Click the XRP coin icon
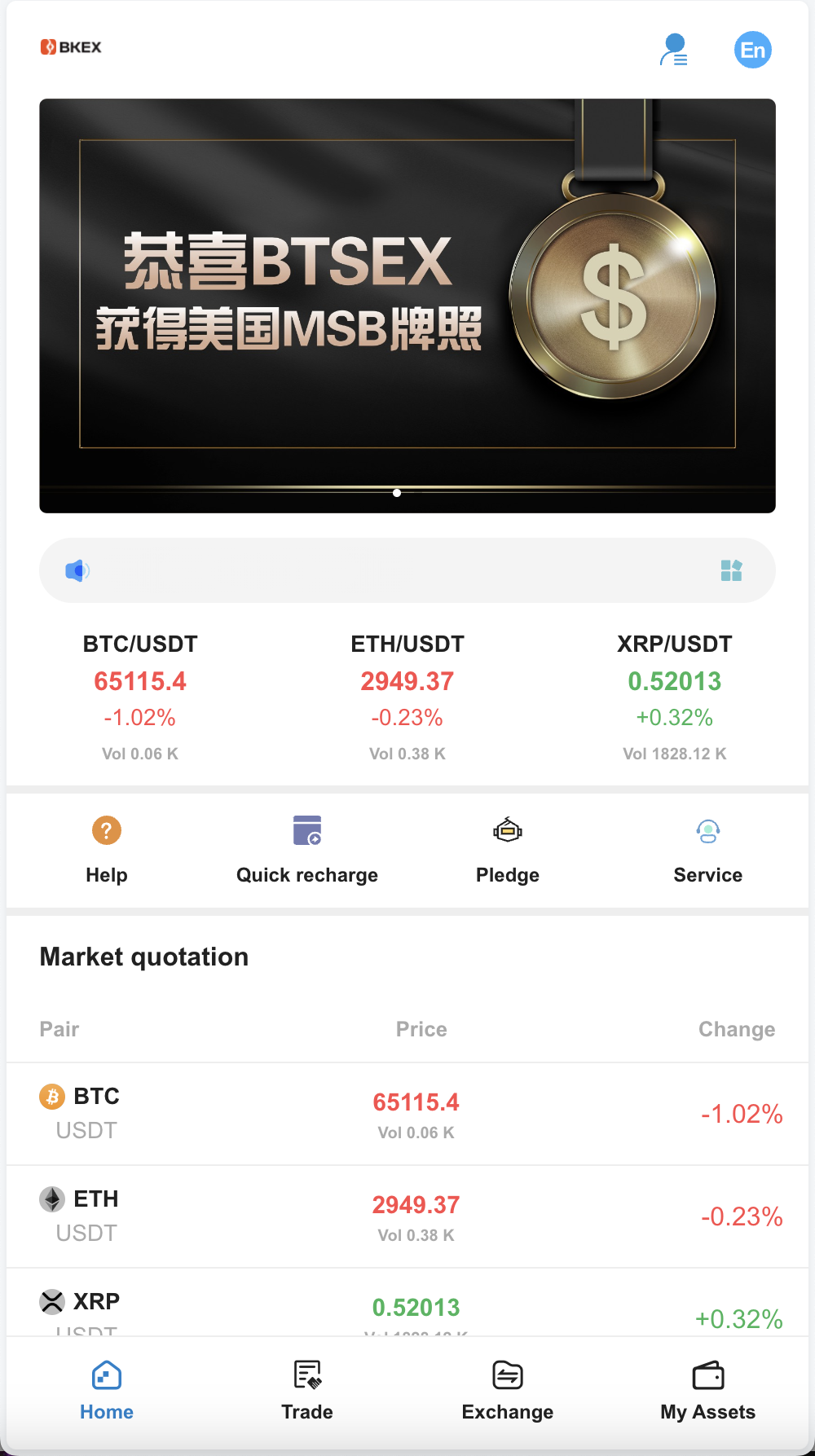 point(51,1302)
